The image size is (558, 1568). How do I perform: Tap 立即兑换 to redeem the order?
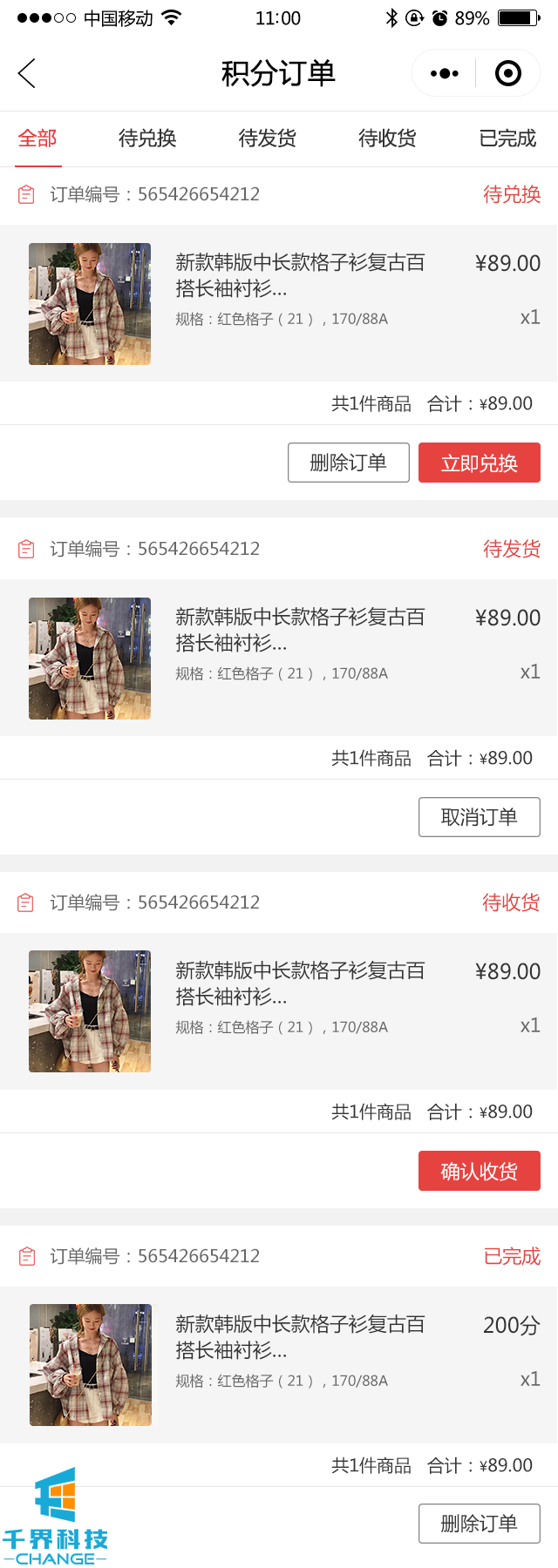(479, 463)
